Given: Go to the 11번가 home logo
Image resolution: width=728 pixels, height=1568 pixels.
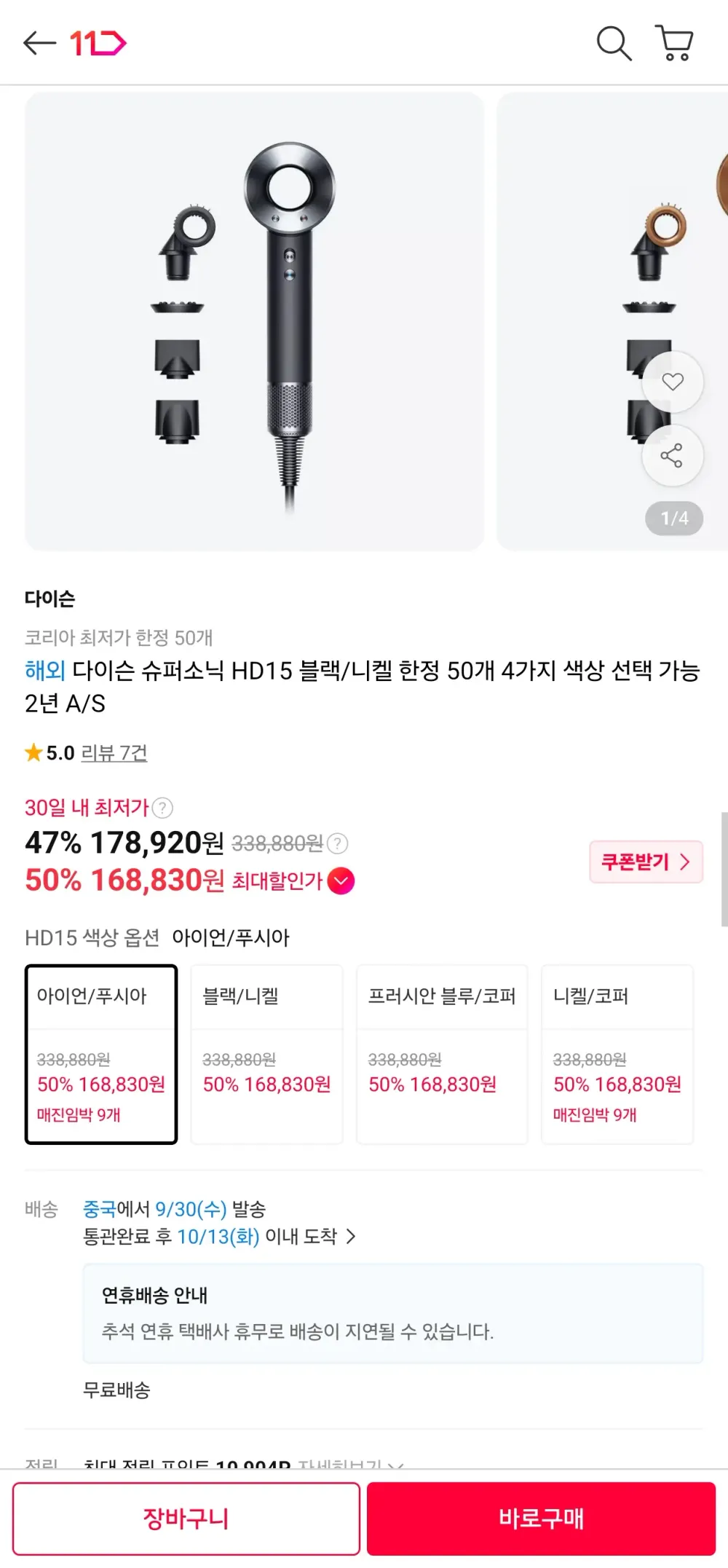Looking at the screenshot, I should click(x=98, y=44).
